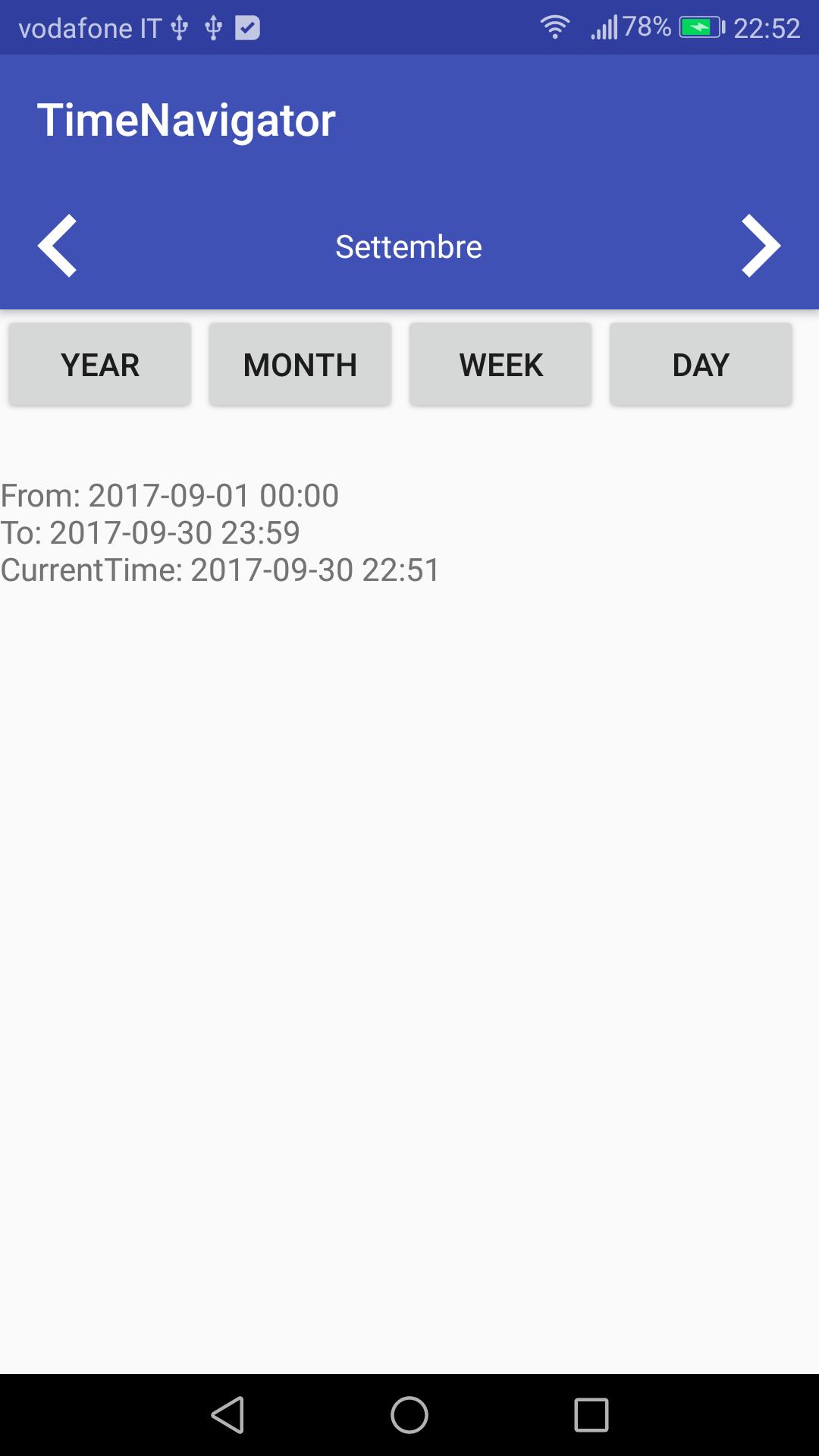Go to the previous month arrow
The image size is (819, 1456).
pyautogui.click(x=58, y=246)
